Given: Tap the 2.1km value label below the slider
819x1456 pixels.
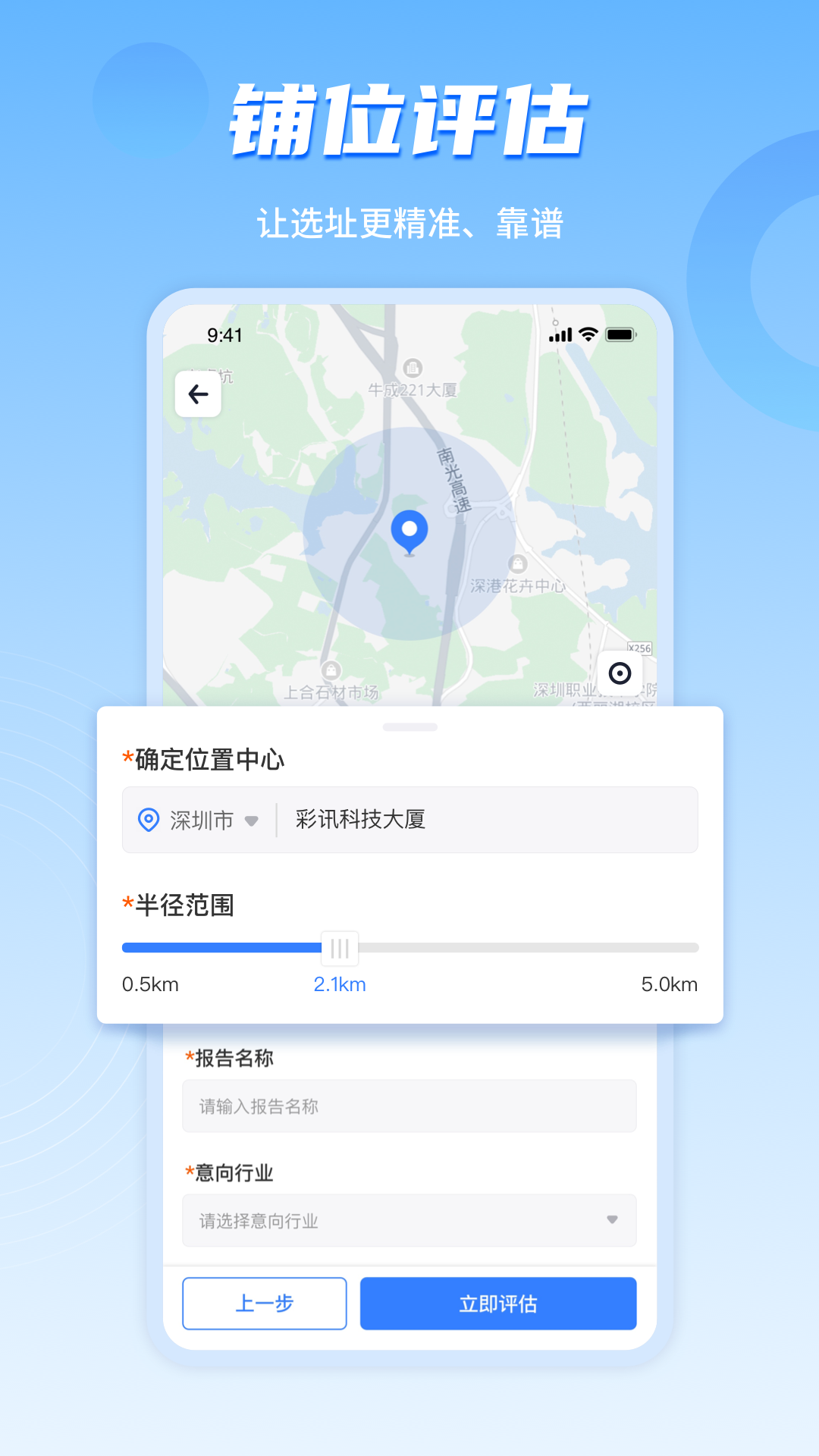Looking at the screenshot, I should (339, 984).
